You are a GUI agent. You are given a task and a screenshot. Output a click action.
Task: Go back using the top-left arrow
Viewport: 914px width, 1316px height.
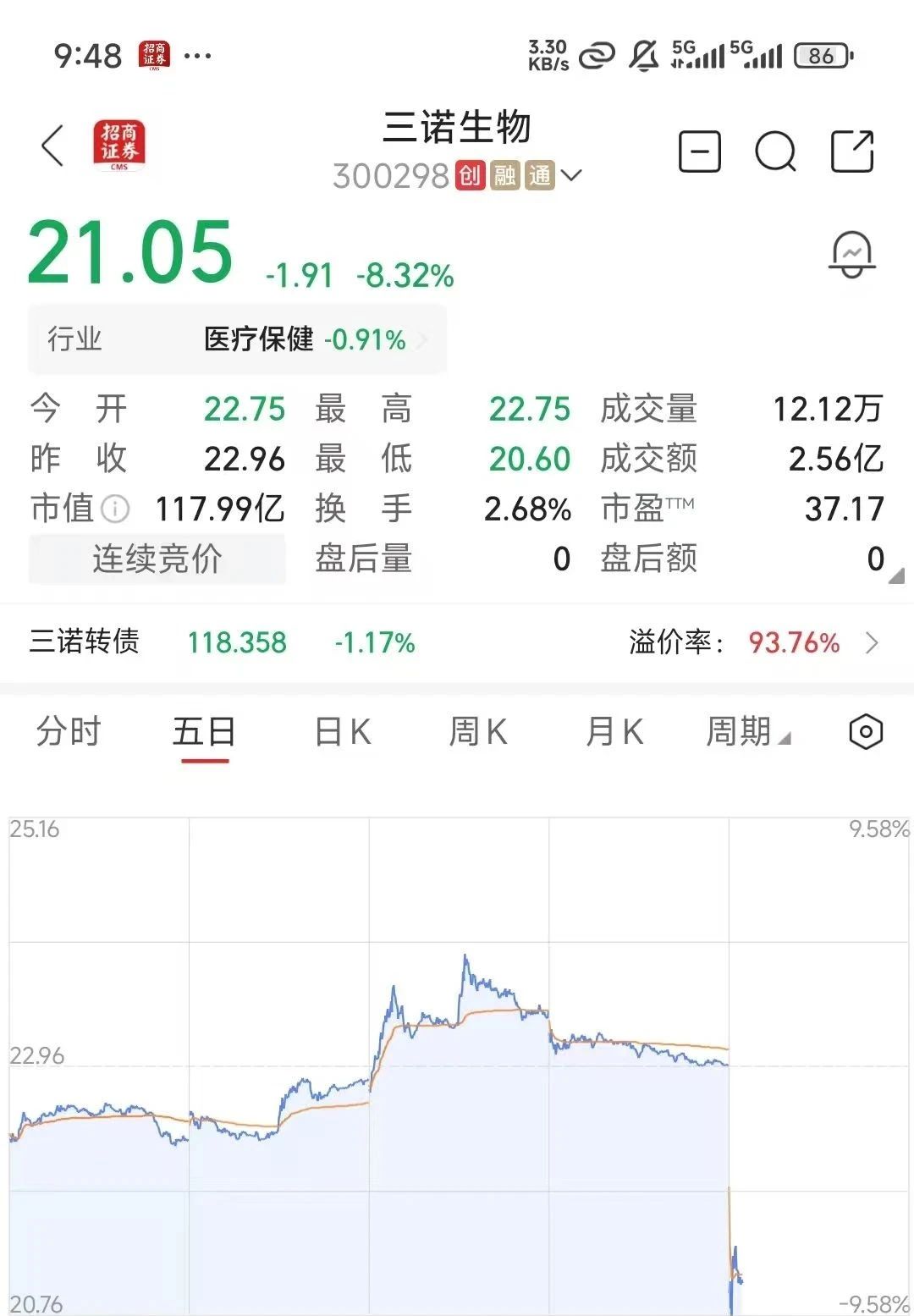click(52, 146)
